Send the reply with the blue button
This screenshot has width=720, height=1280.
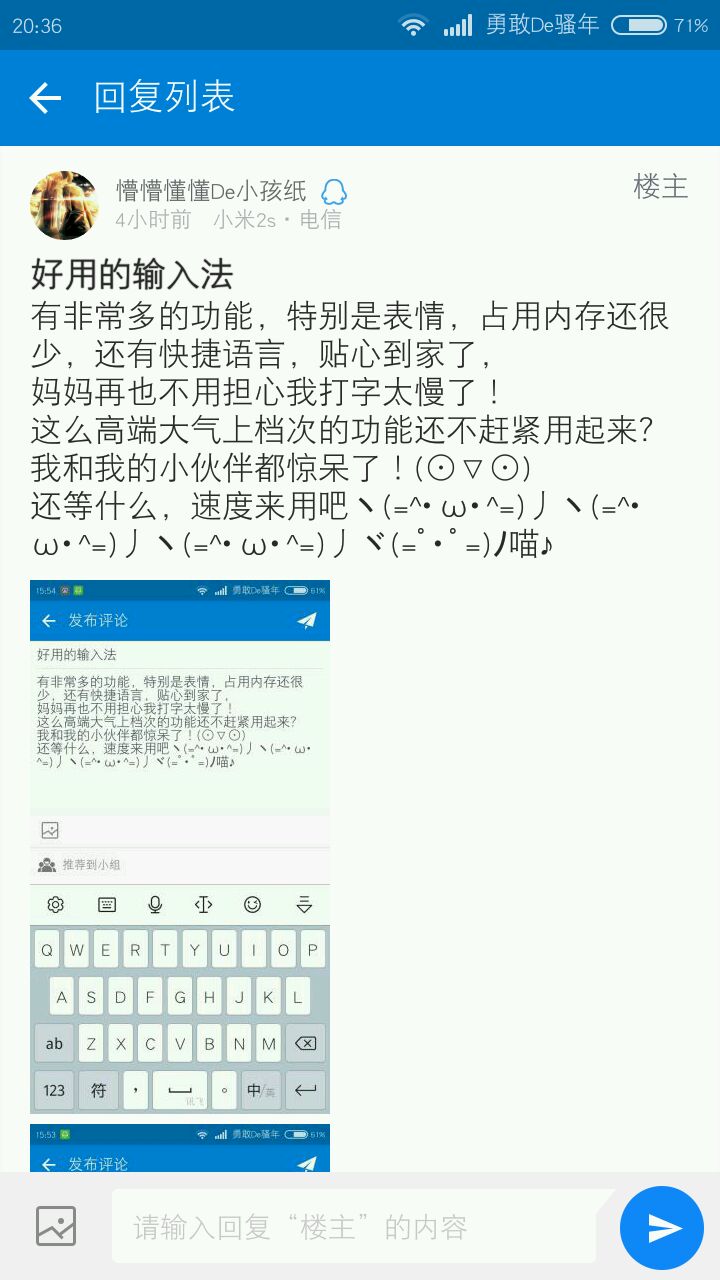[x=662, y=1227]
